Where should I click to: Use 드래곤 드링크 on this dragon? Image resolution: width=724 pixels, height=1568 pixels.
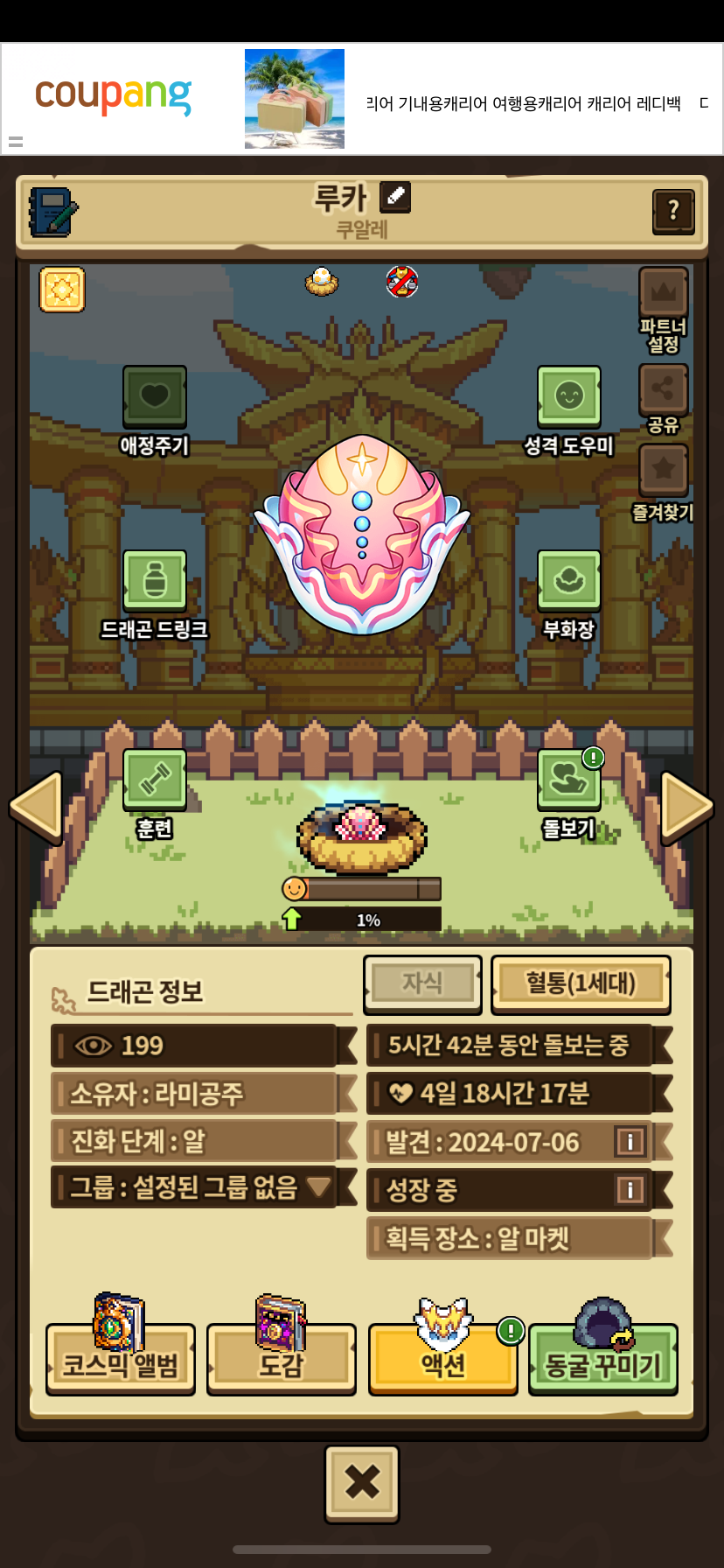point(155,580)
